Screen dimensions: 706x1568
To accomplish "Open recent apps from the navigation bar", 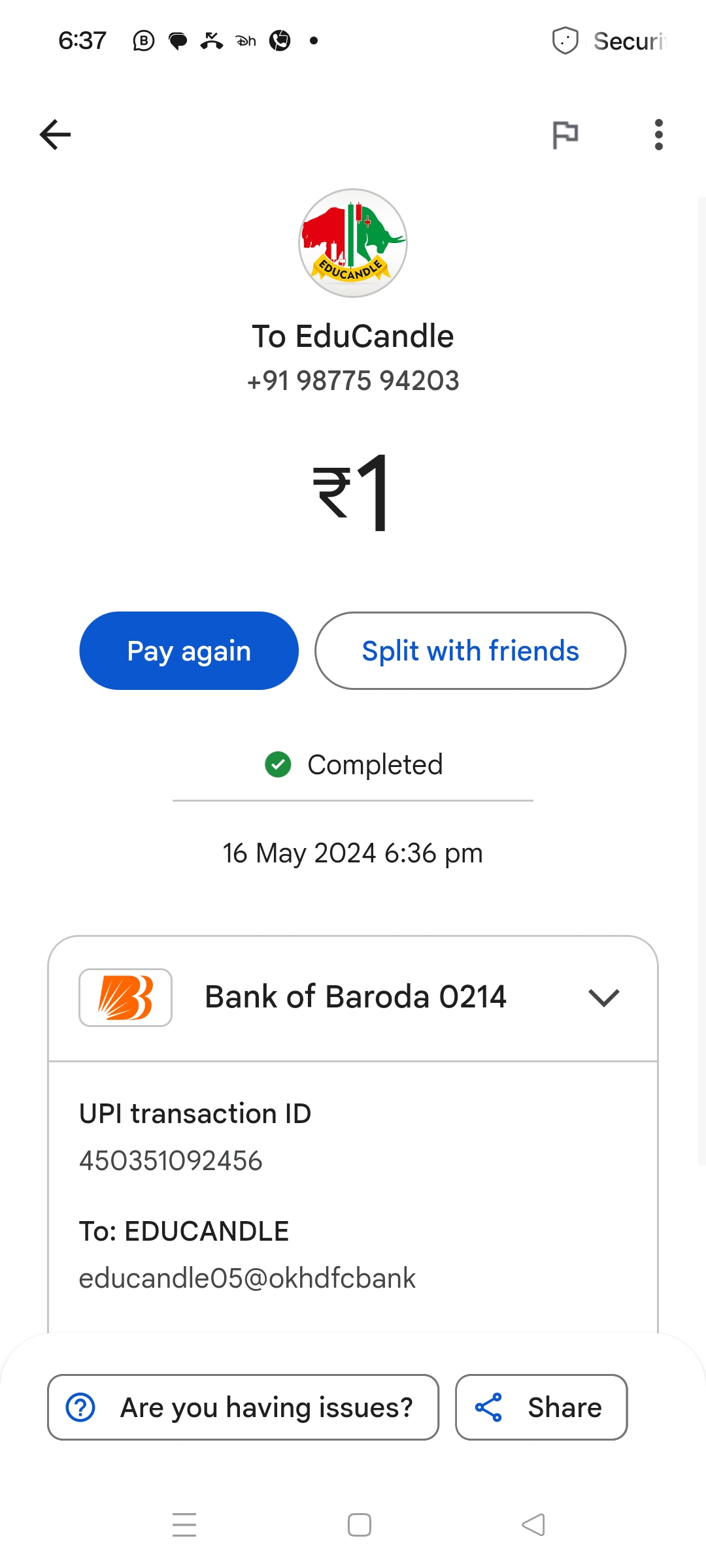I will 184,1525.
